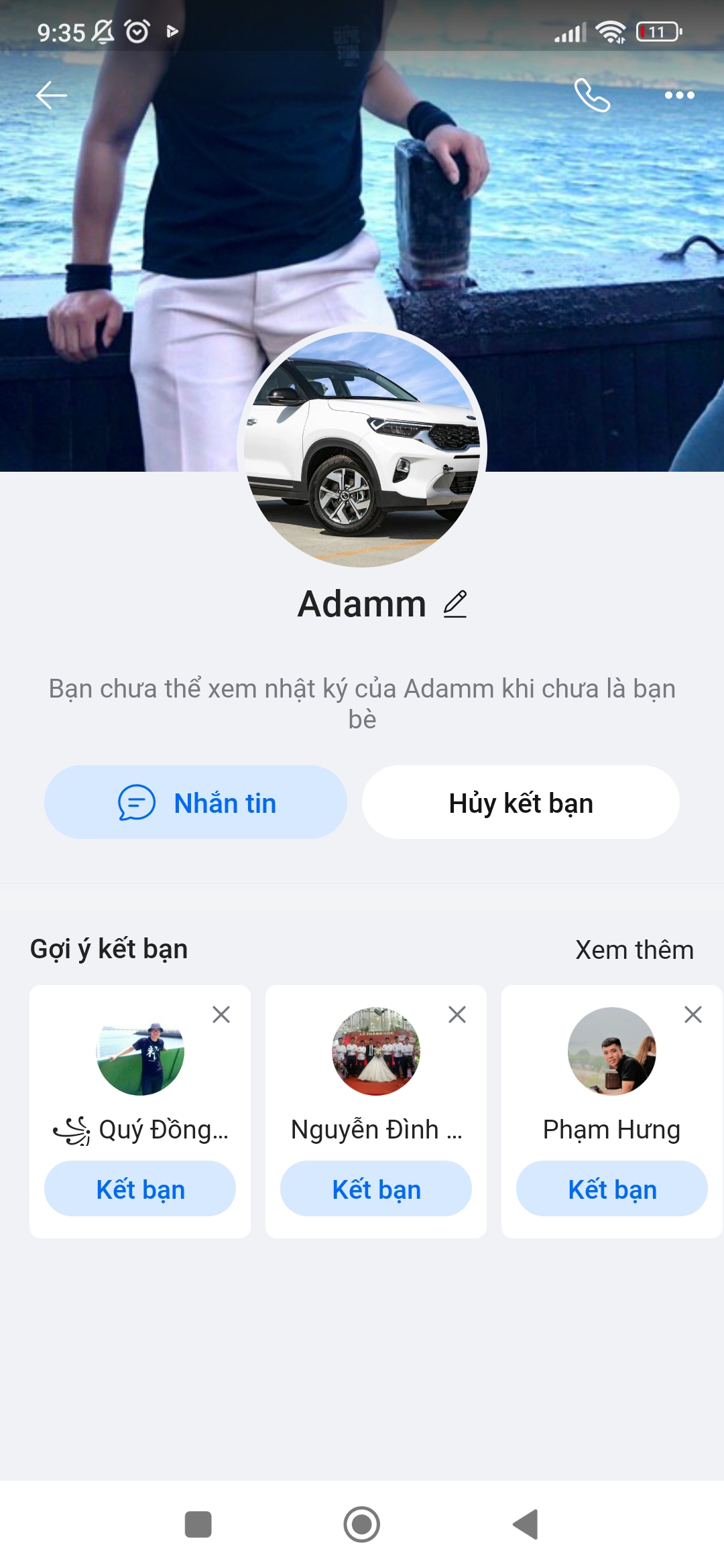
Task: Tap the Nhắn tin message button
Action: click(196, 802)
